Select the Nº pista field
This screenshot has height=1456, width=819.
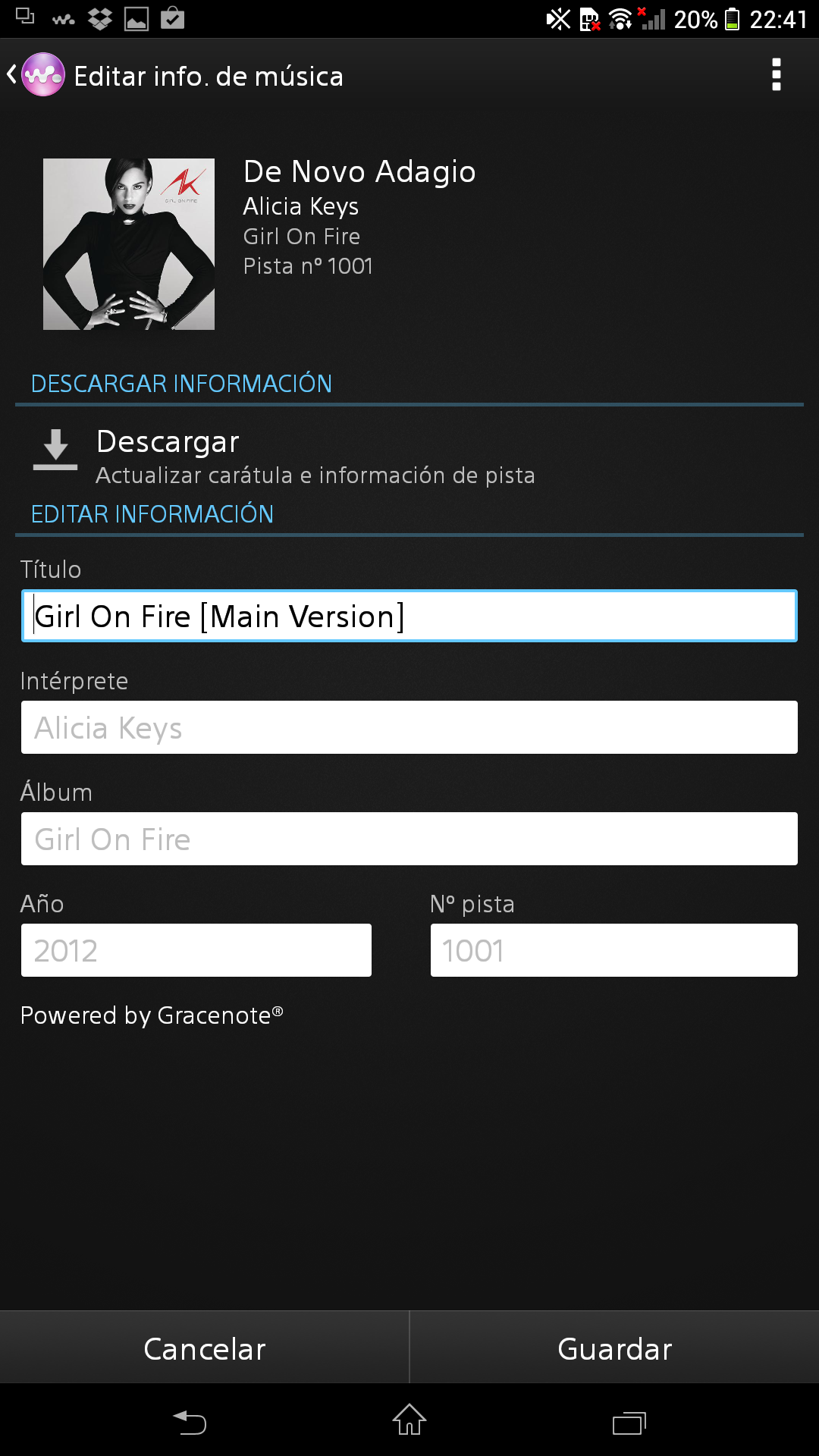click(x=613, y=951)
